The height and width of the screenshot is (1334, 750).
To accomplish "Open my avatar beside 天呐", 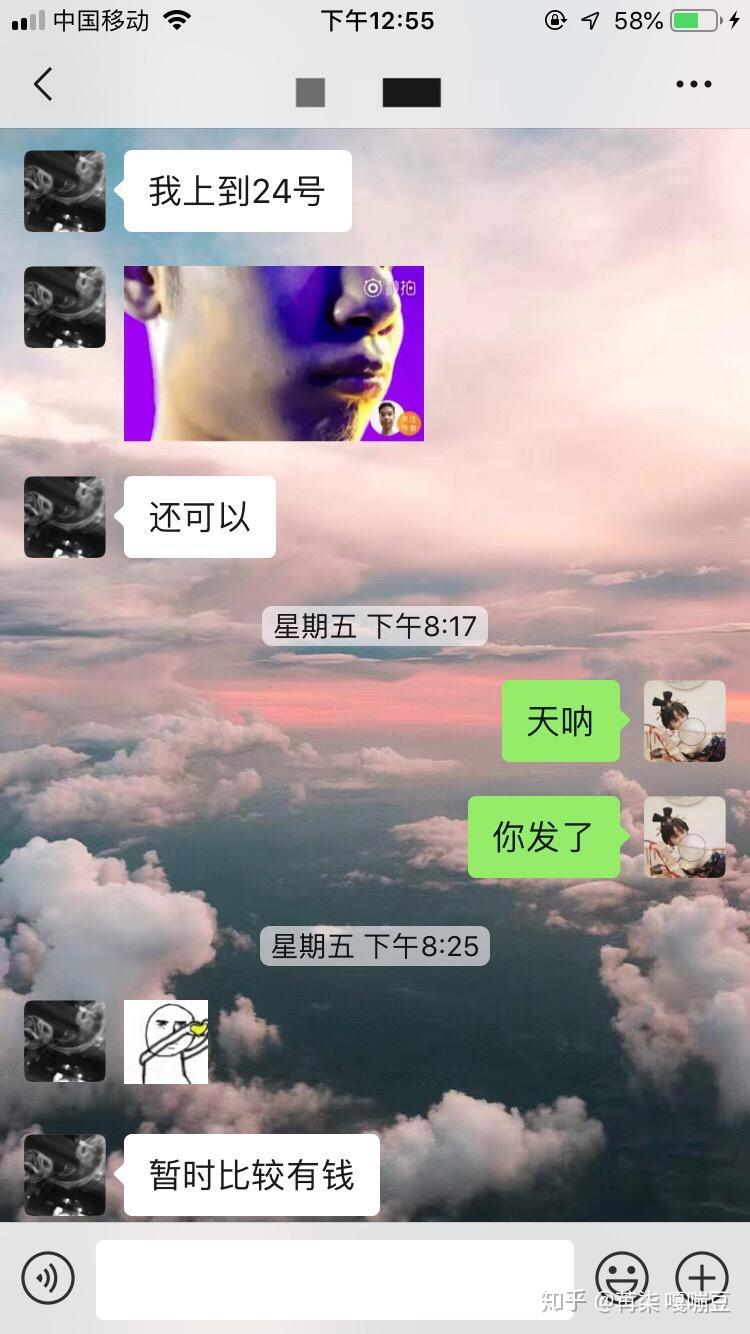I will pyautogui.click(x=684, y=721).
